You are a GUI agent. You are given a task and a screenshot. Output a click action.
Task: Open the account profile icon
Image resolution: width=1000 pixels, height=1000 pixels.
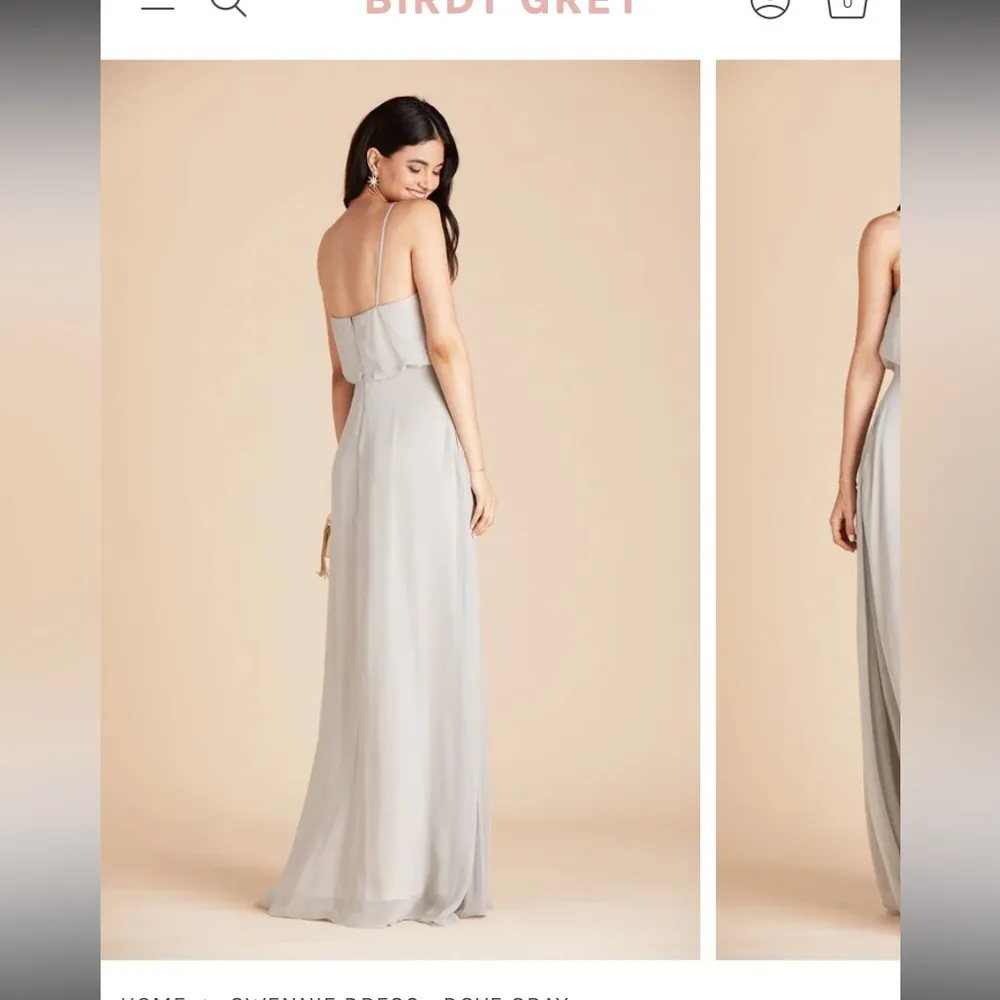770,6
